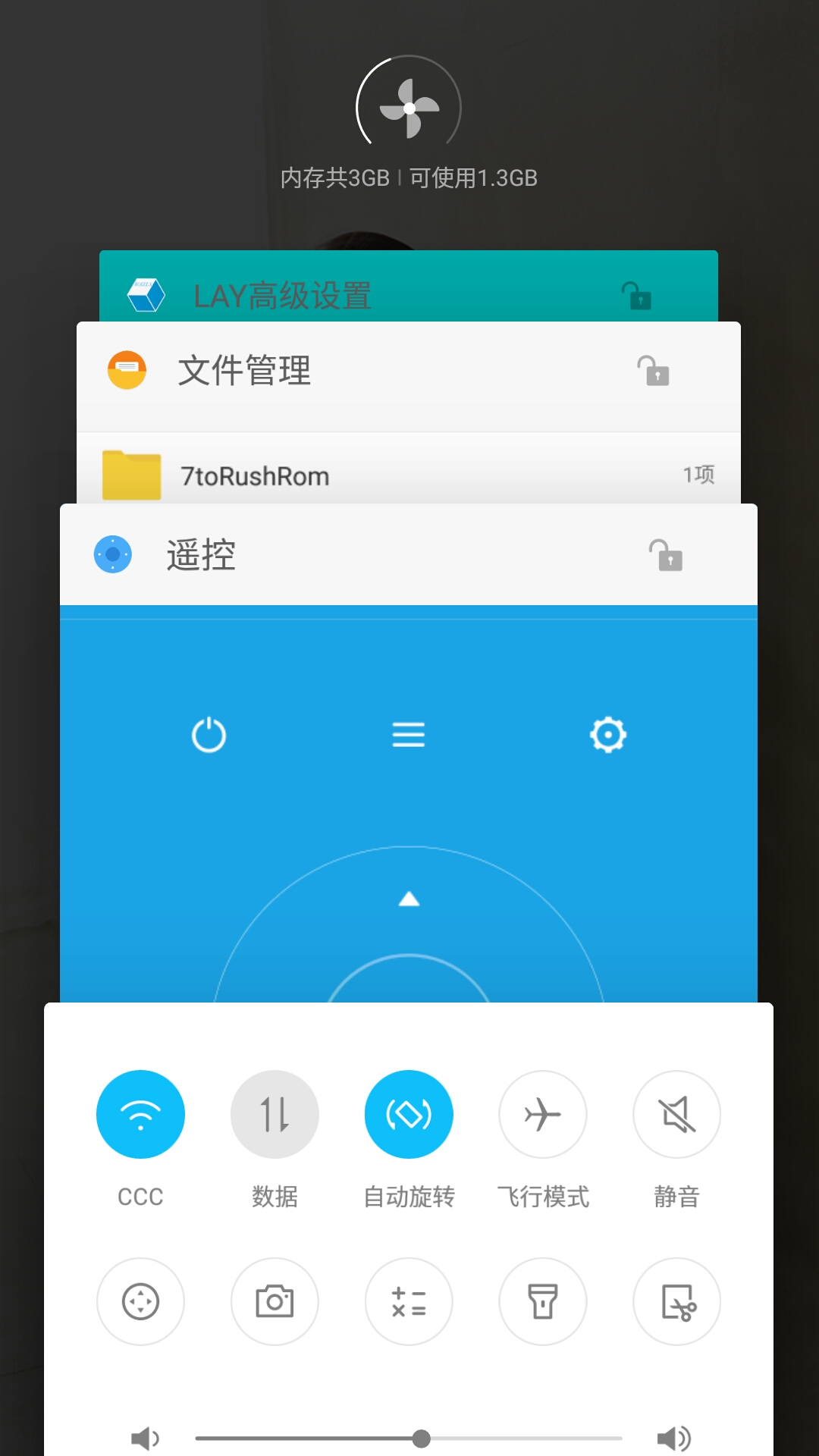The width and height of the screenshot is (819, 1456).
Task: Set volume on the slider track
Action: [409, 1438]
